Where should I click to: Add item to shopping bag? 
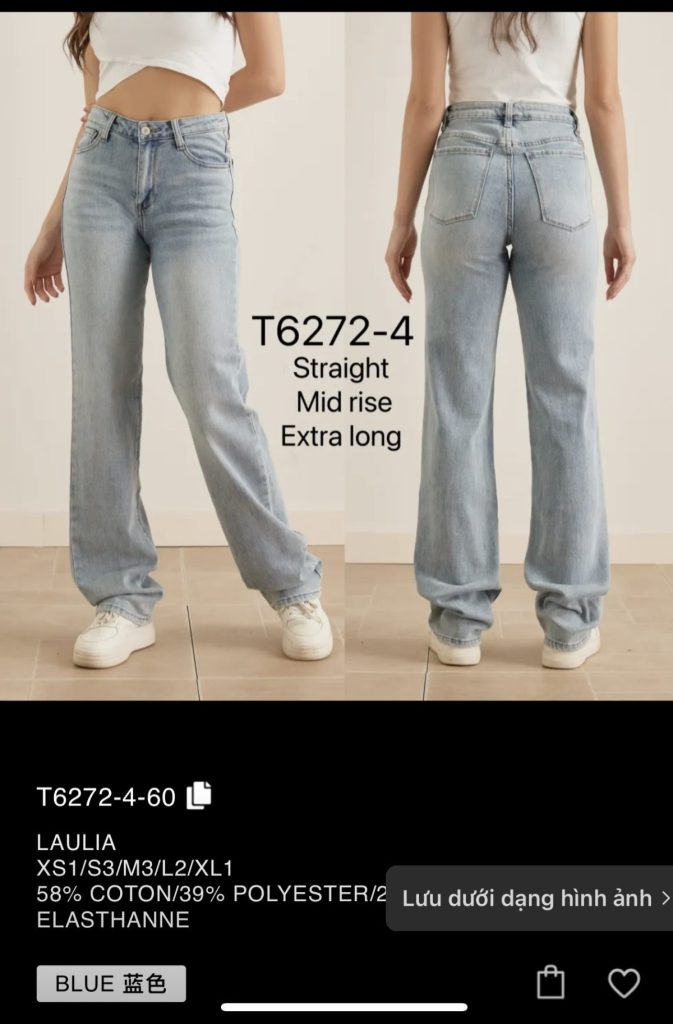click(551, 982)
